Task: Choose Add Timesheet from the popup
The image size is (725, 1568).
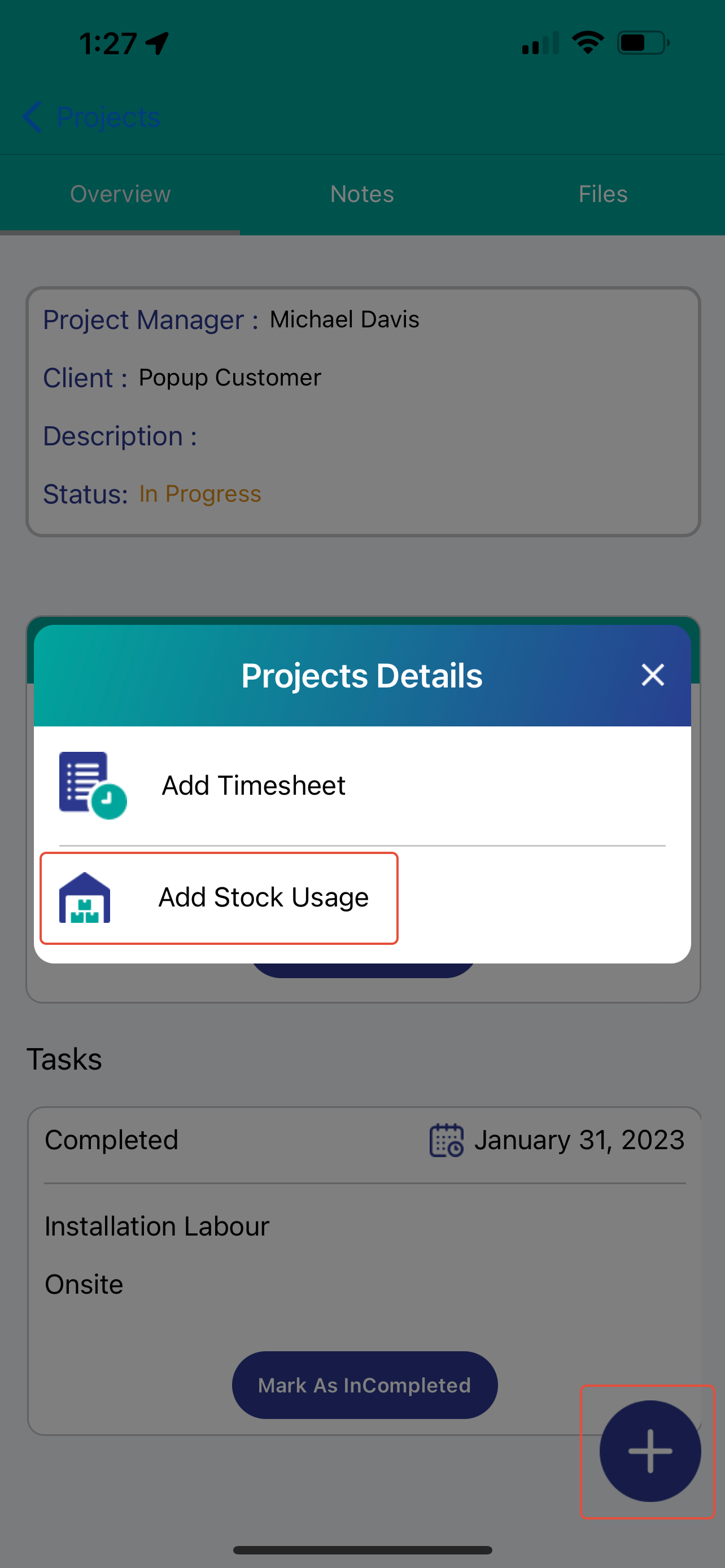Action: 252,785
